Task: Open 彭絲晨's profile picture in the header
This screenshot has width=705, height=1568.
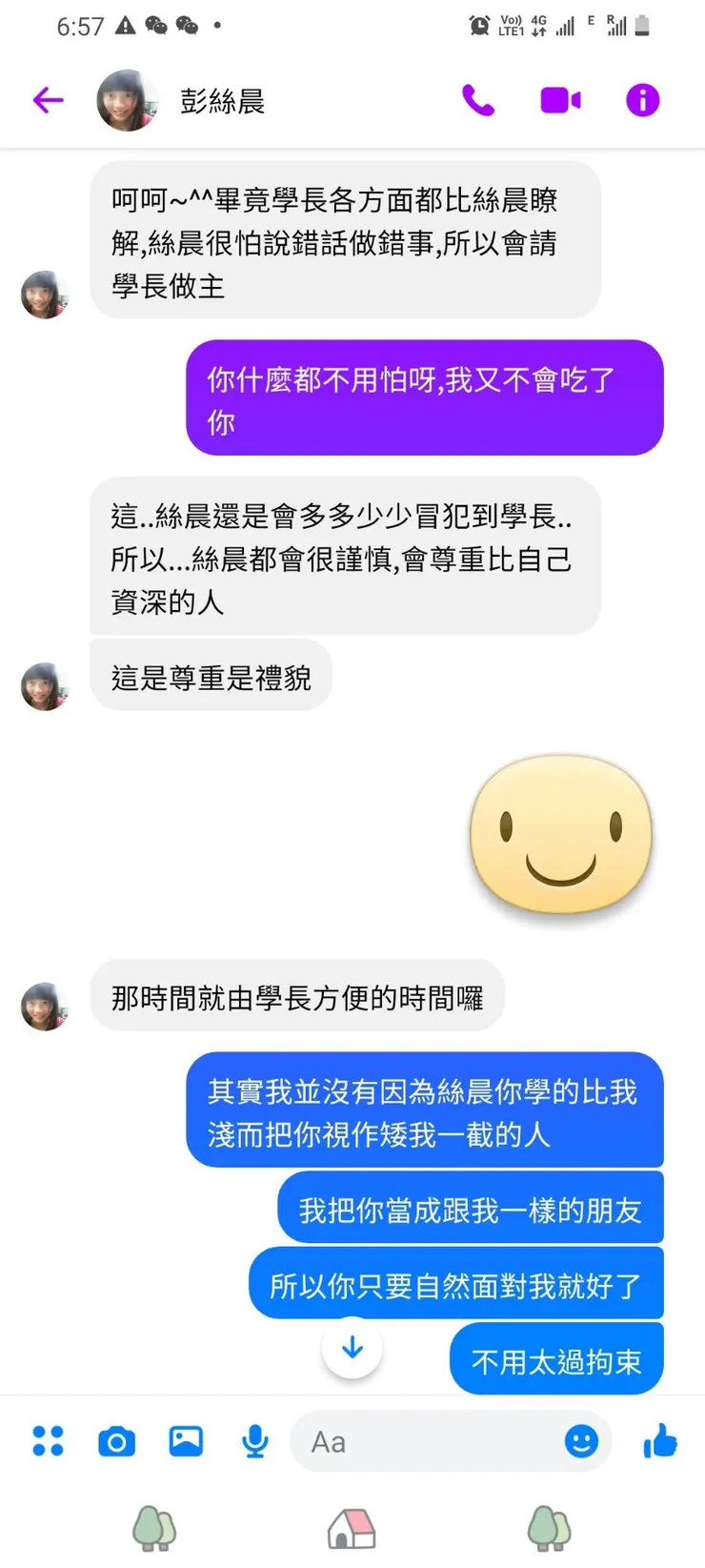Action: pyautogui.click(x=127, y=99)
